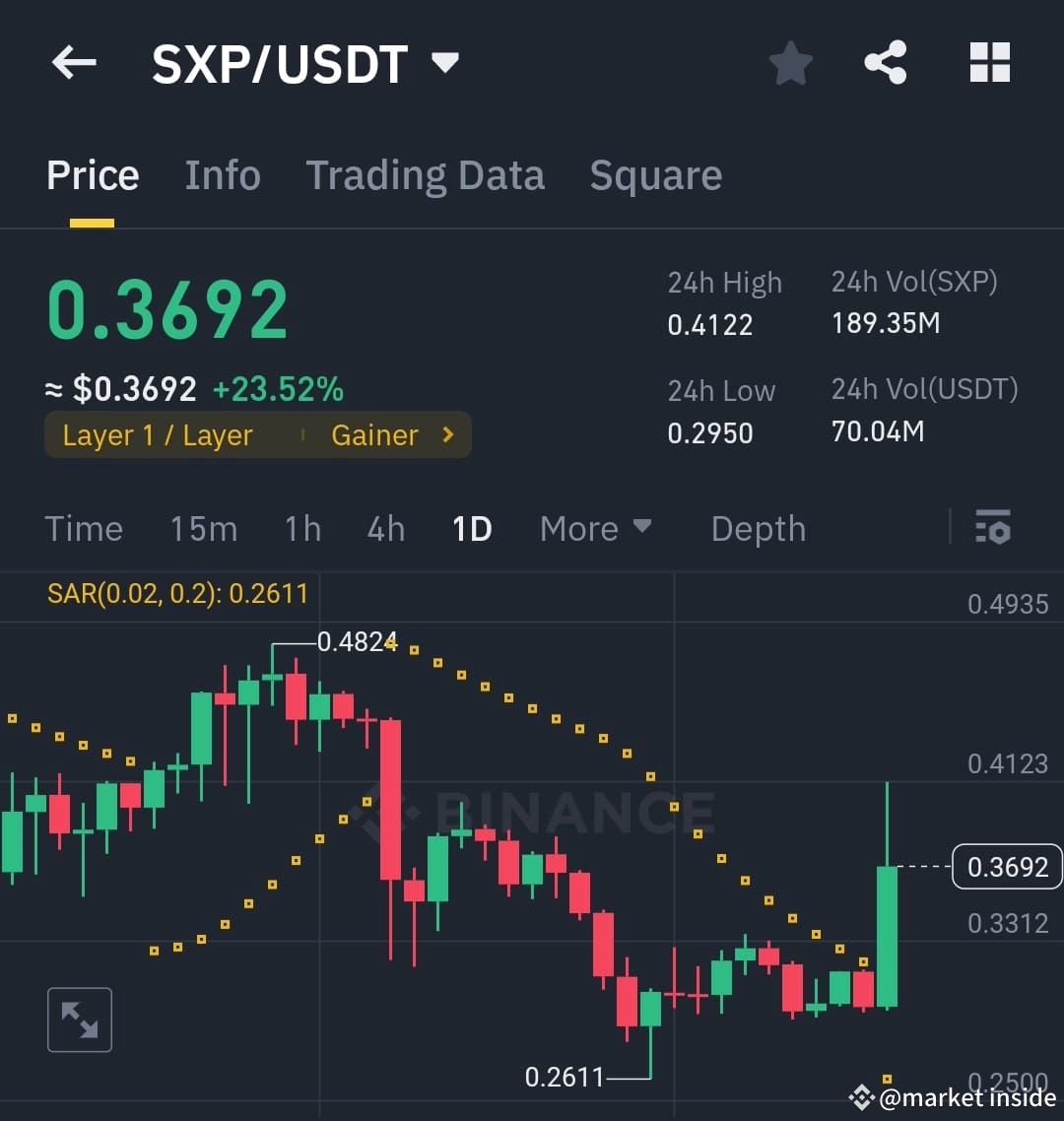
Task: Open the markets grid icon
Action: pos(989,62)
